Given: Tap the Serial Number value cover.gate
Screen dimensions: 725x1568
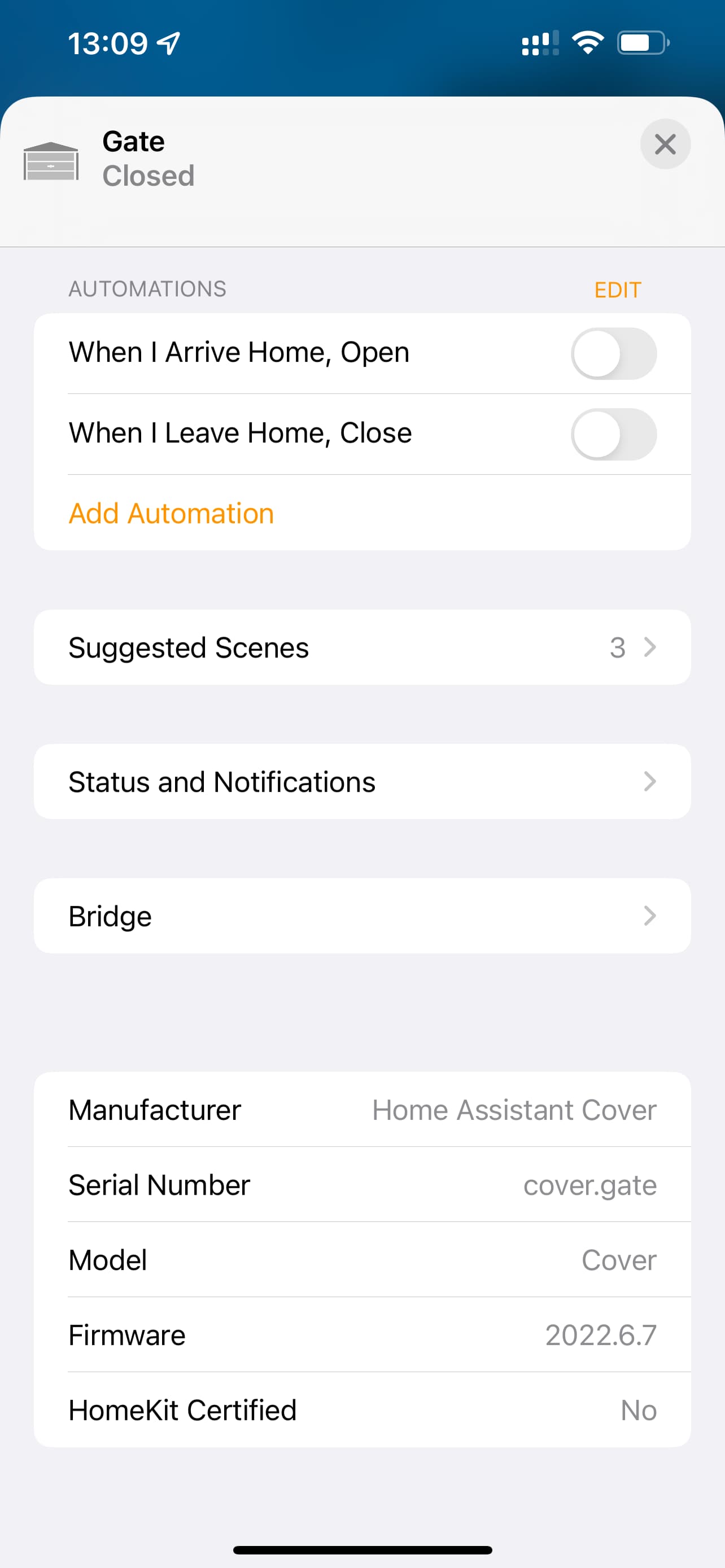Looking at the screenshot, I should click(x=589, y=1184).
